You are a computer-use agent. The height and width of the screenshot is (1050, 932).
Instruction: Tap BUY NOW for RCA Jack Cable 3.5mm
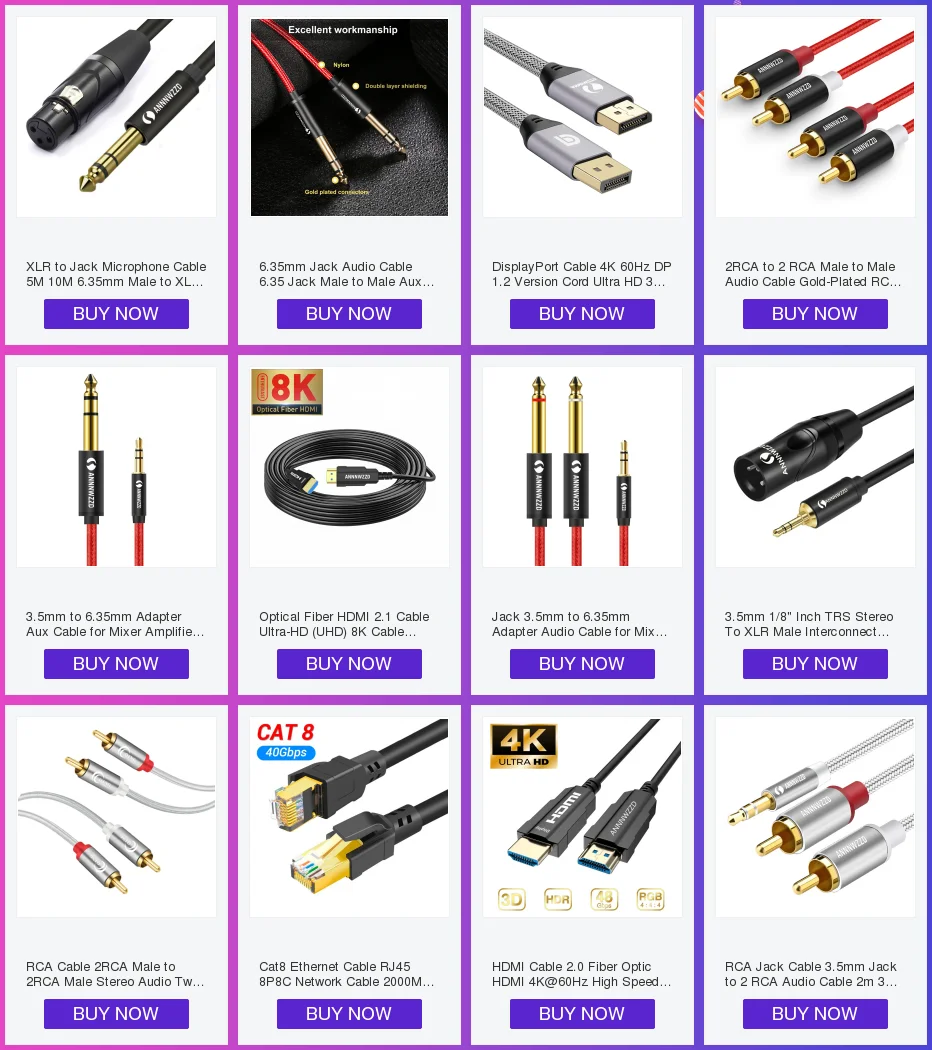tap(816, 1014)
